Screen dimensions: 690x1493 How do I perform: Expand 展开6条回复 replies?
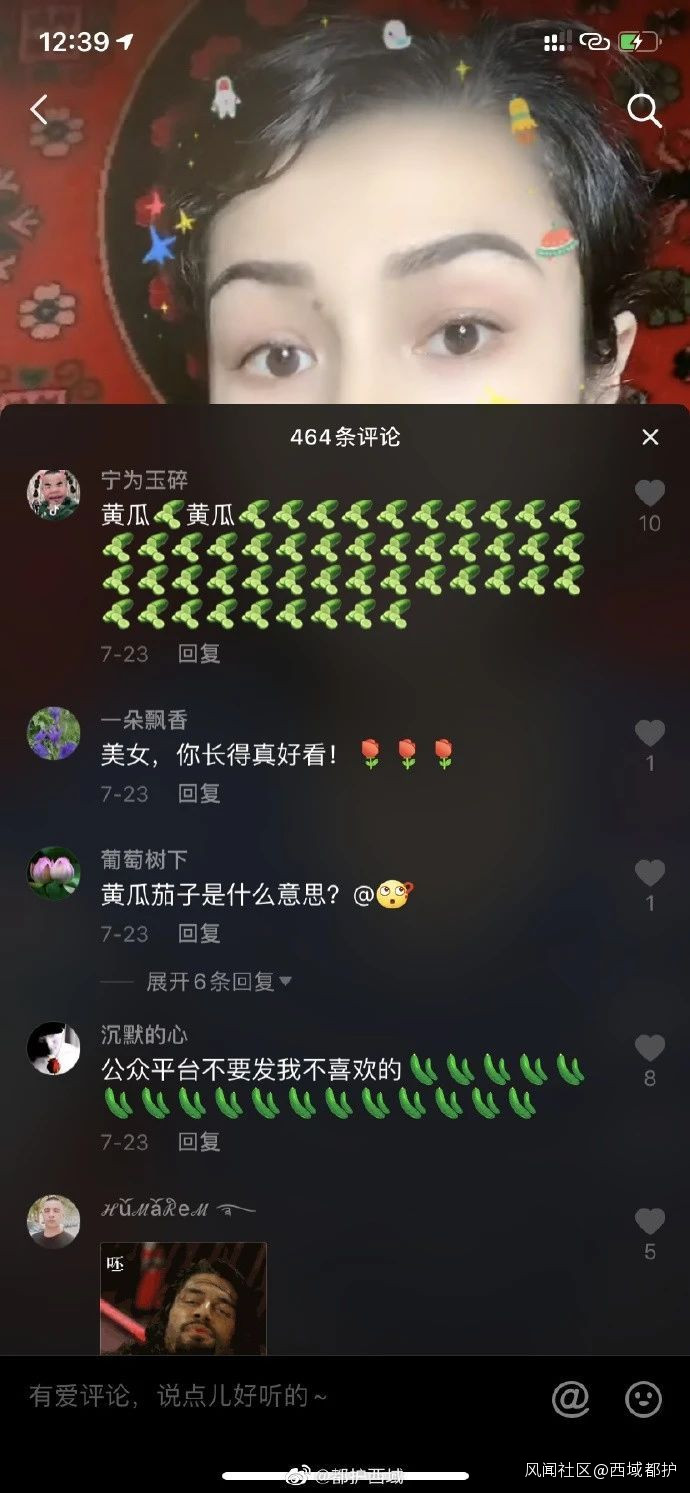218,982
